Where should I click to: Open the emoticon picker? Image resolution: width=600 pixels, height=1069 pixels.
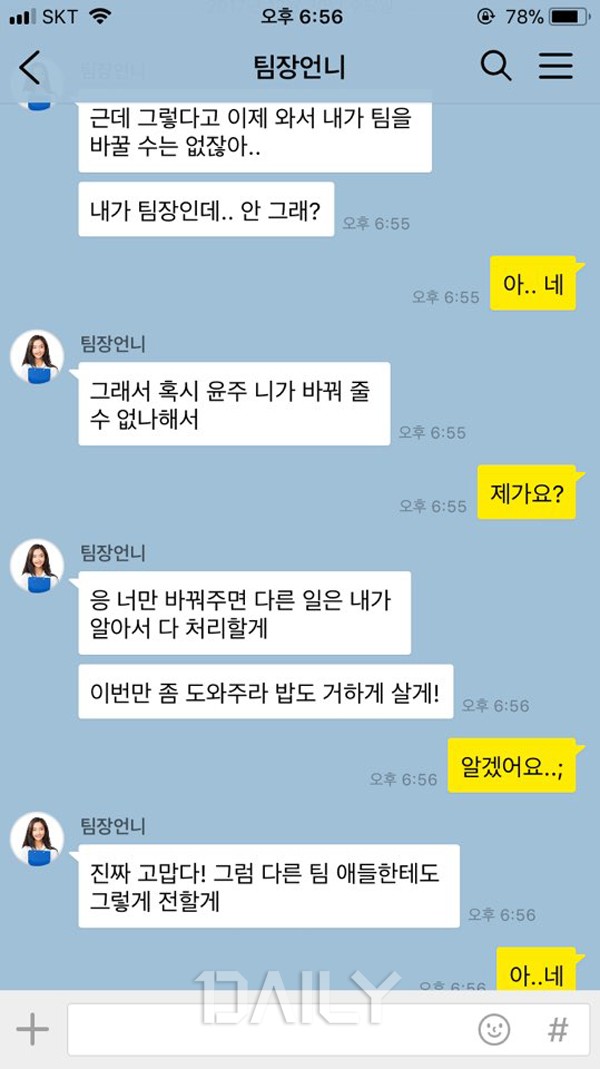point(494,1029)
